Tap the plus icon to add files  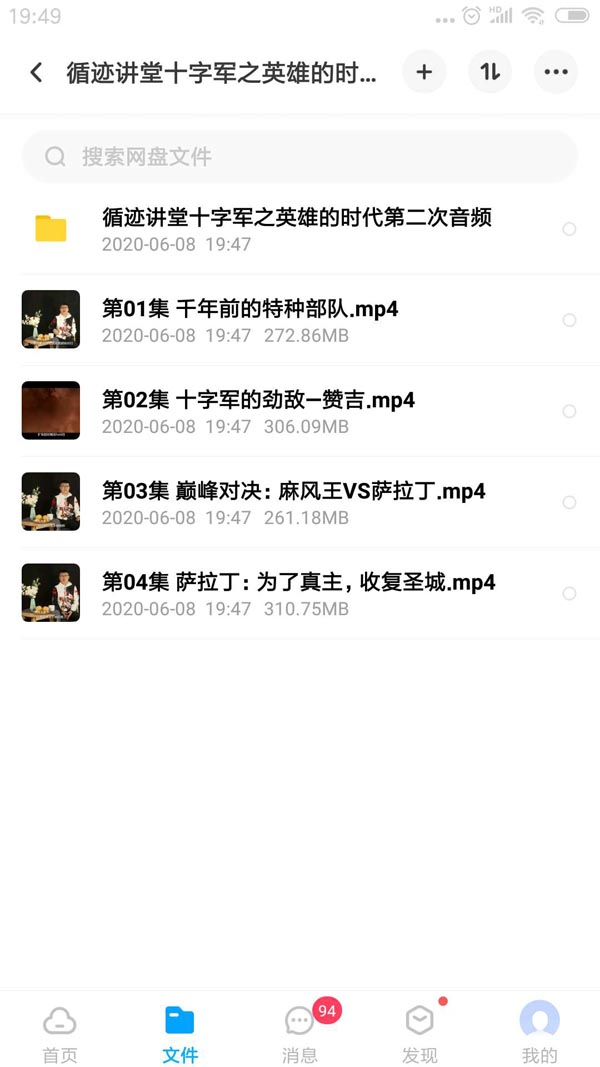click(x=424, y=72)
